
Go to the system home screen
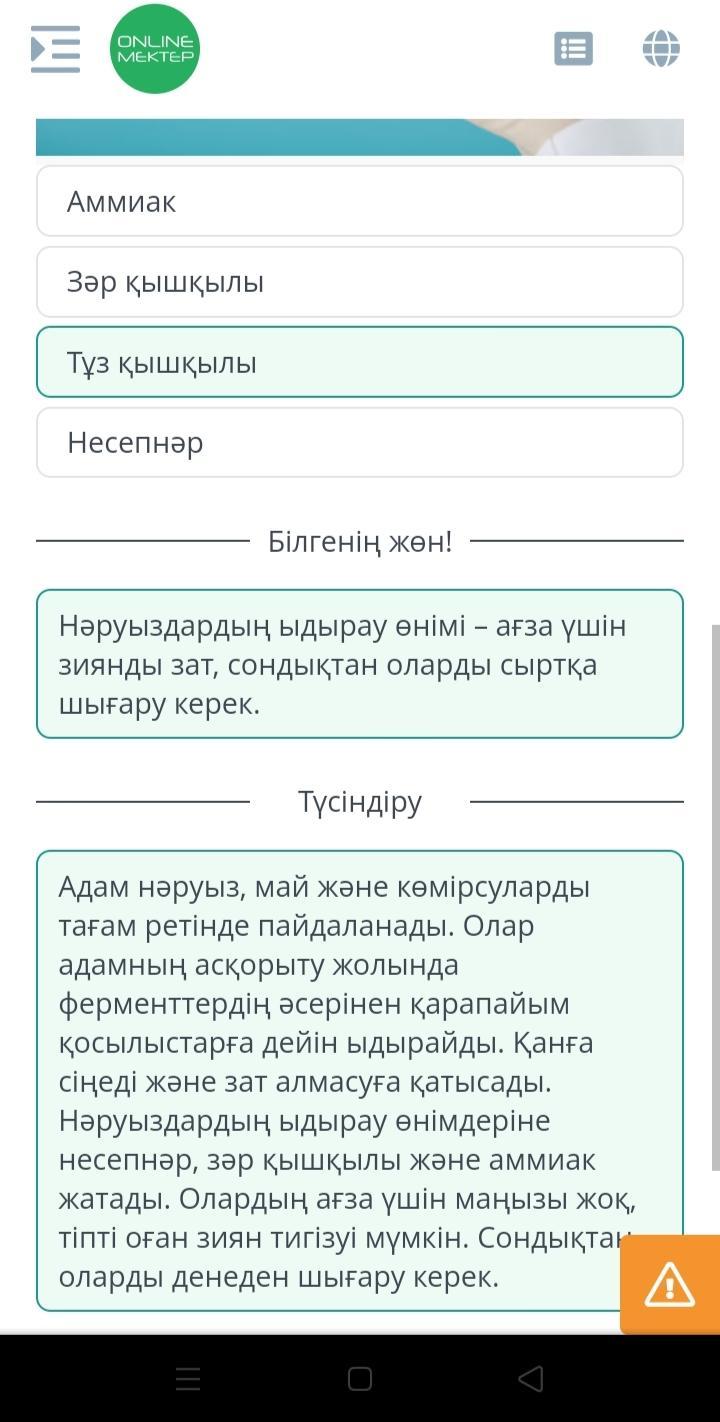360,1379
